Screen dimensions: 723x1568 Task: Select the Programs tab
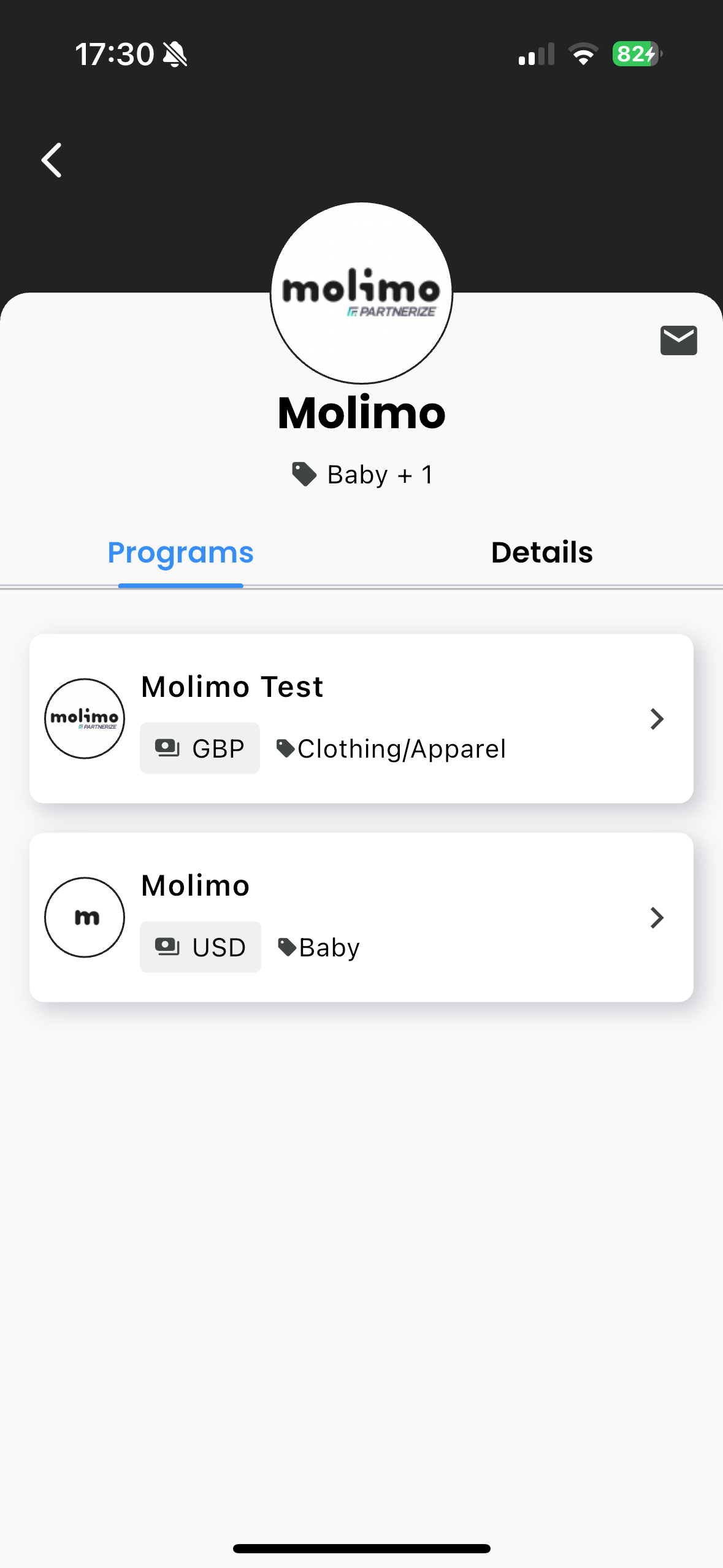point(180,553)
